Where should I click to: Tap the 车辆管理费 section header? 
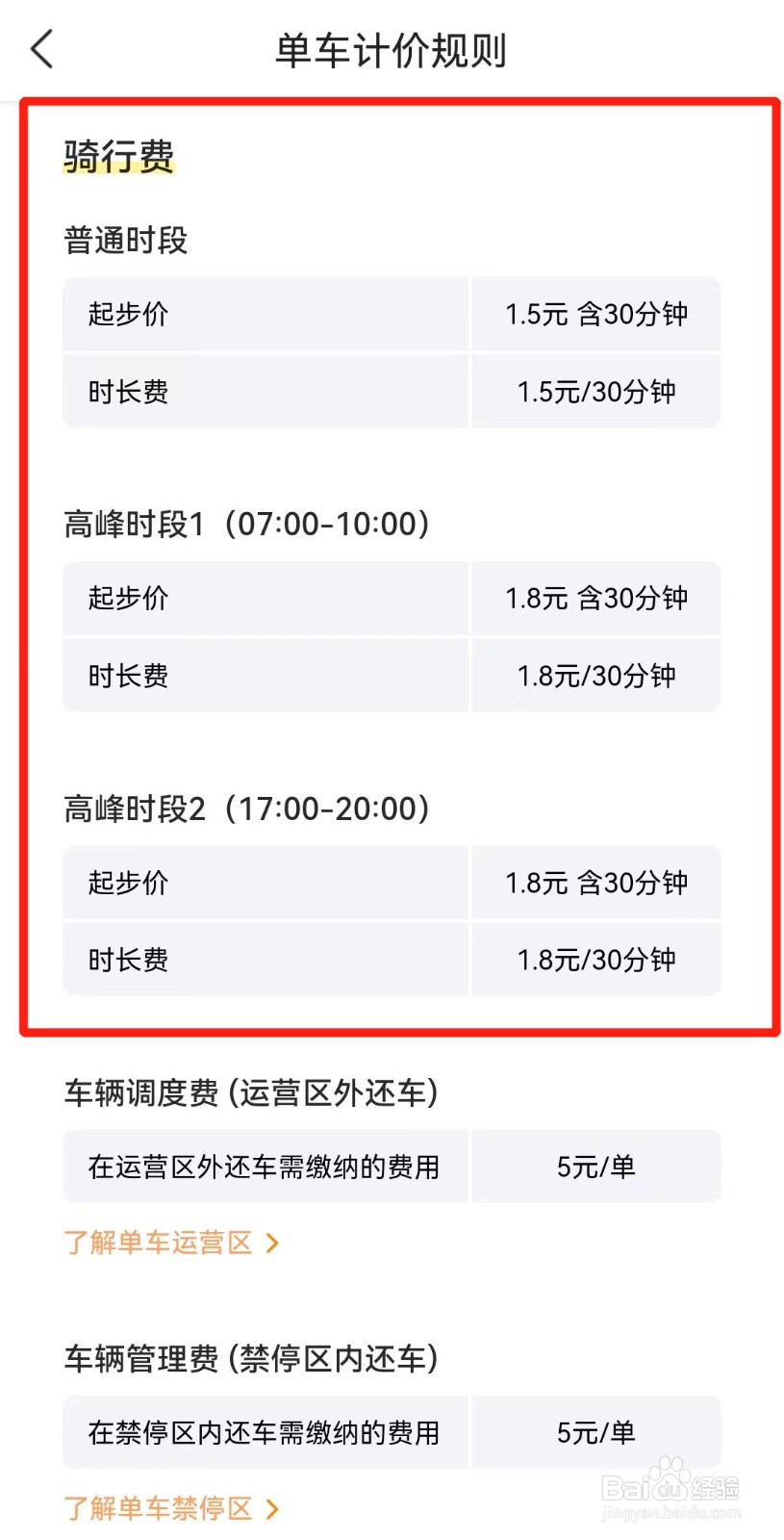click(250, 1359)
